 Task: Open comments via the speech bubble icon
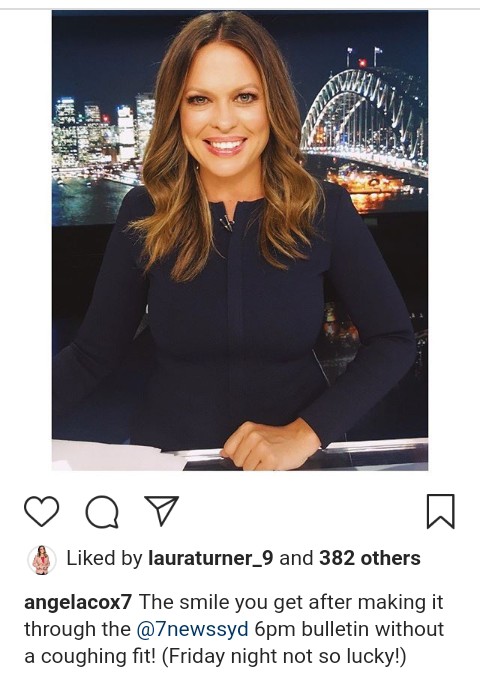click(102, 511)
